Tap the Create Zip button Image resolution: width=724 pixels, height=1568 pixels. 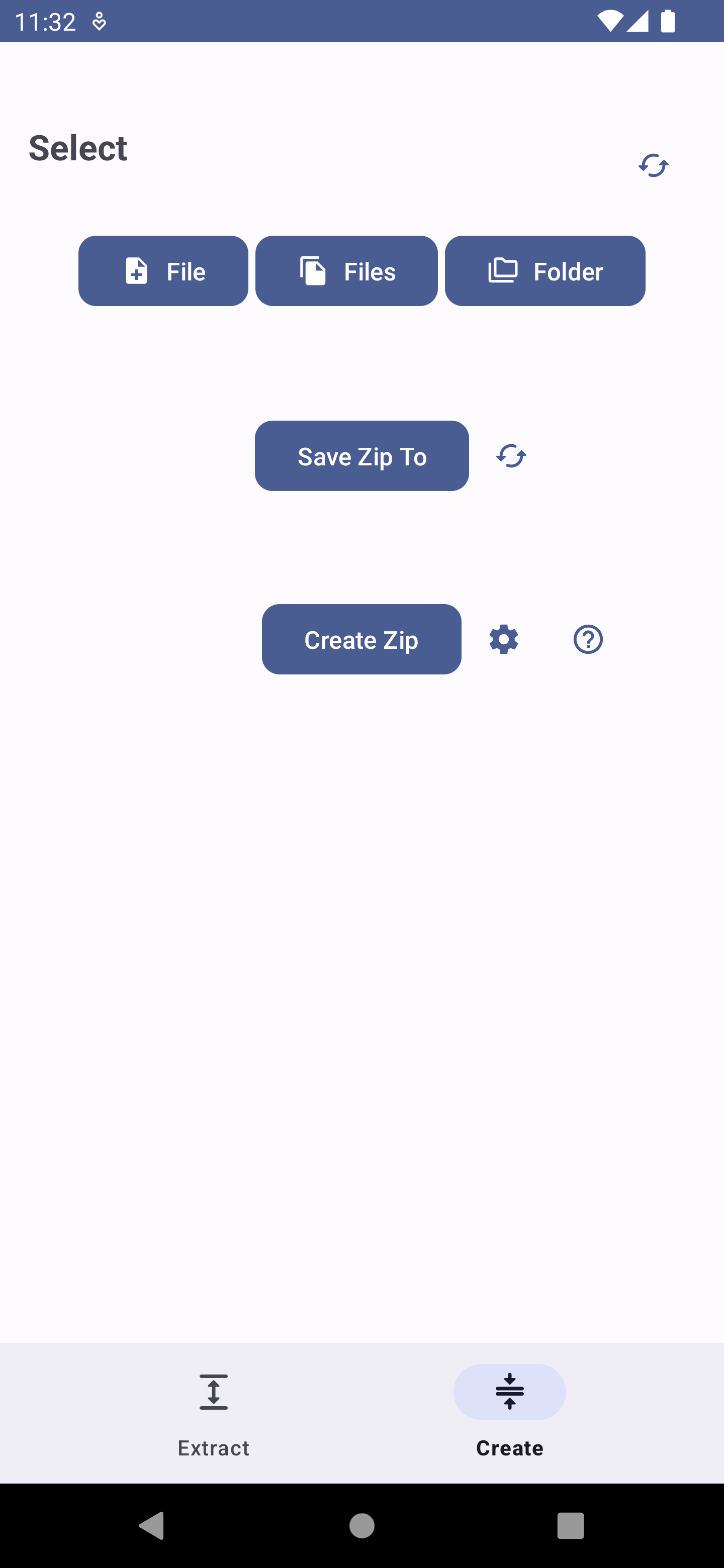pyautogui.click(x=361, y=639)
